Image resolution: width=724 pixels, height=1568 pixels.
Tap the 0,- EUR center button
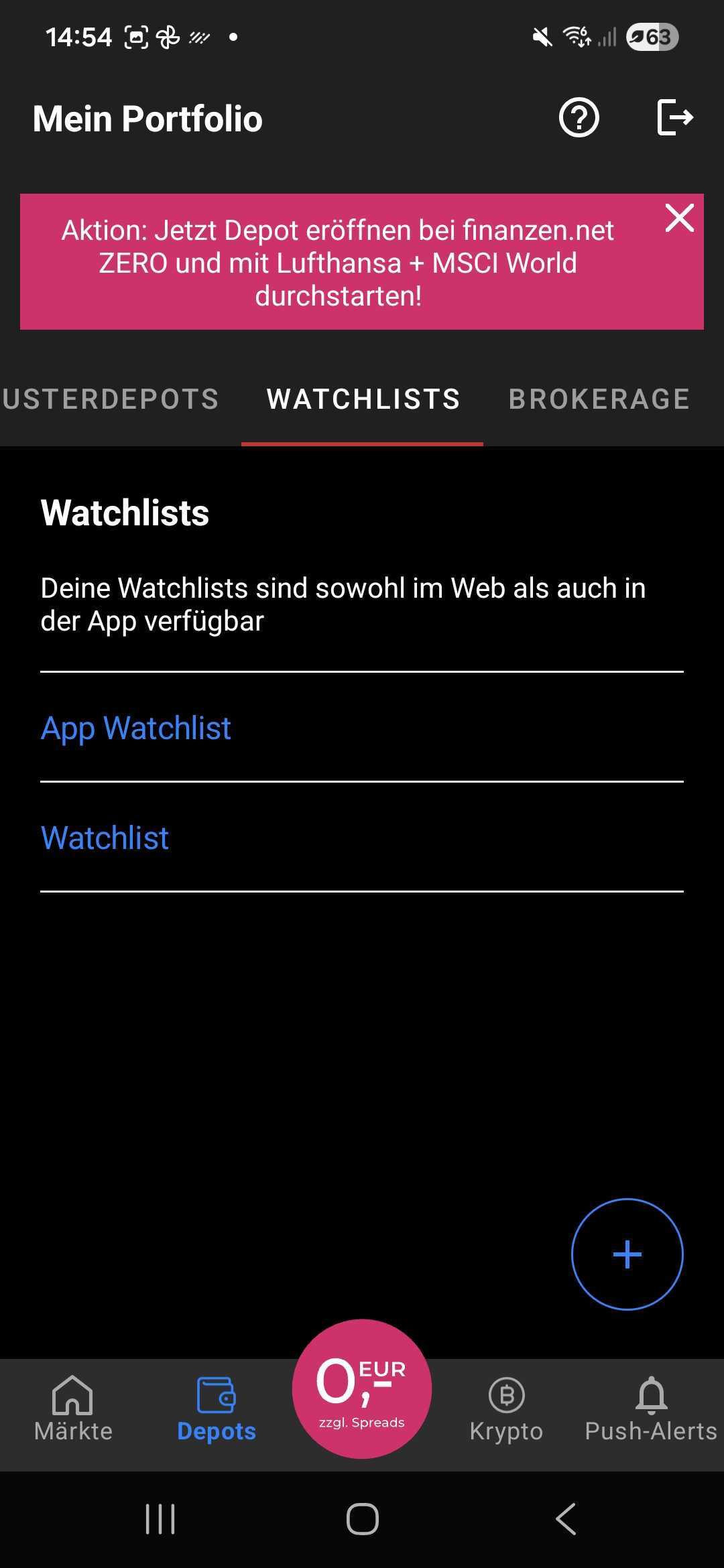click(x=362, y=1388)
